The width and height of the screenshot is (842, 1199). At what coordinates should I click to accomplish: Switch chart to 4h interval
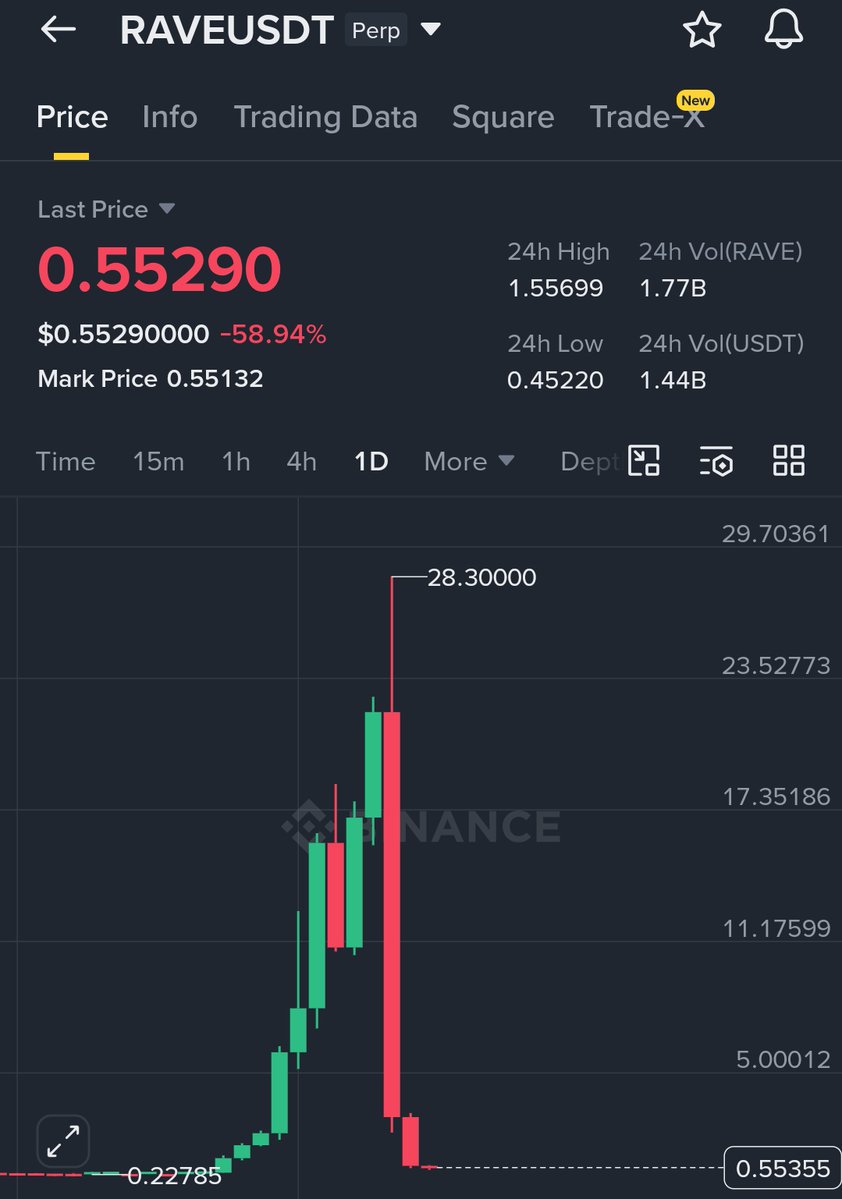pyautogui.click(x=301, y=461)
